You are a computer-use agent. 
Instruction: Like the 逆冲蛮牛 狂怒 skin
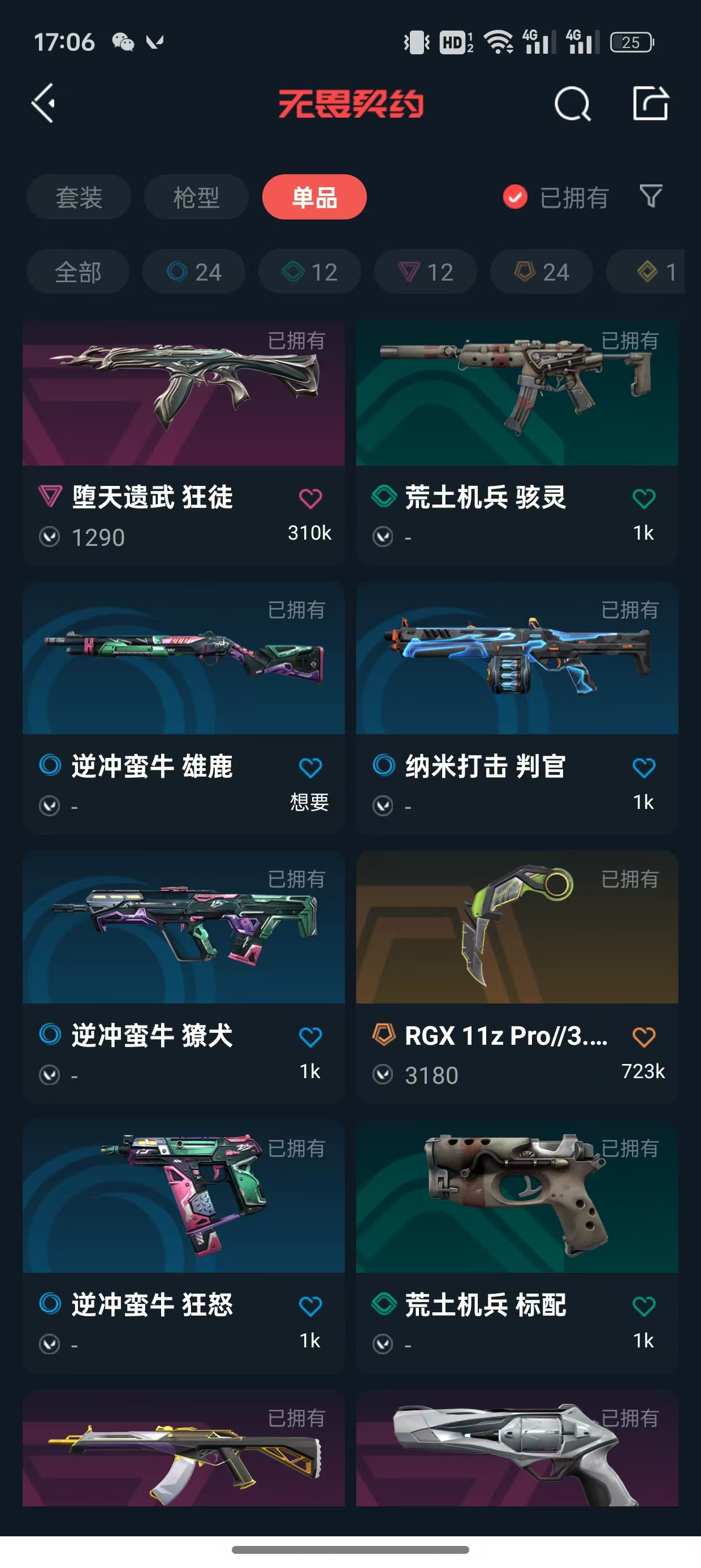310,1306
